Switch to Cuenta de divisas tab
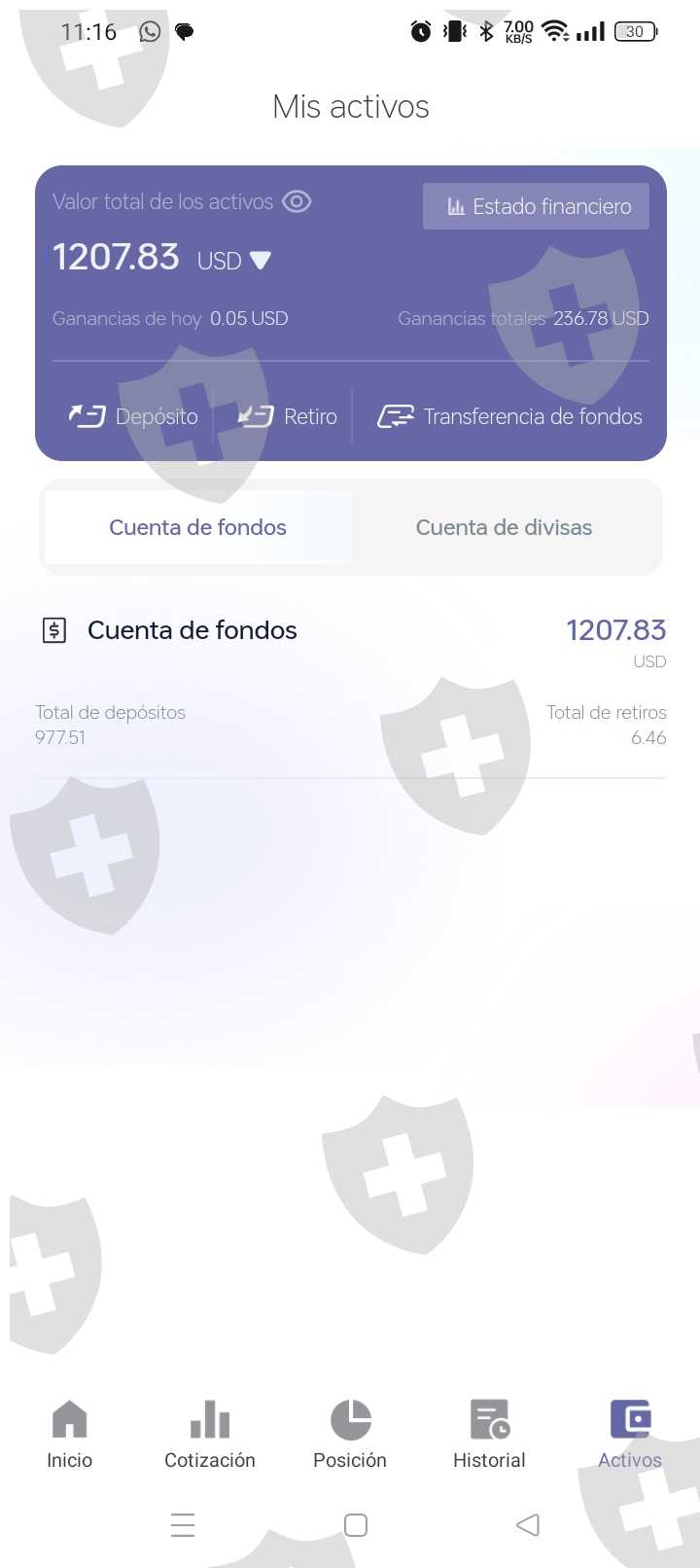The height and width of the screenshot is (1568, 700). pyautogui.click(x=504, y=527)
